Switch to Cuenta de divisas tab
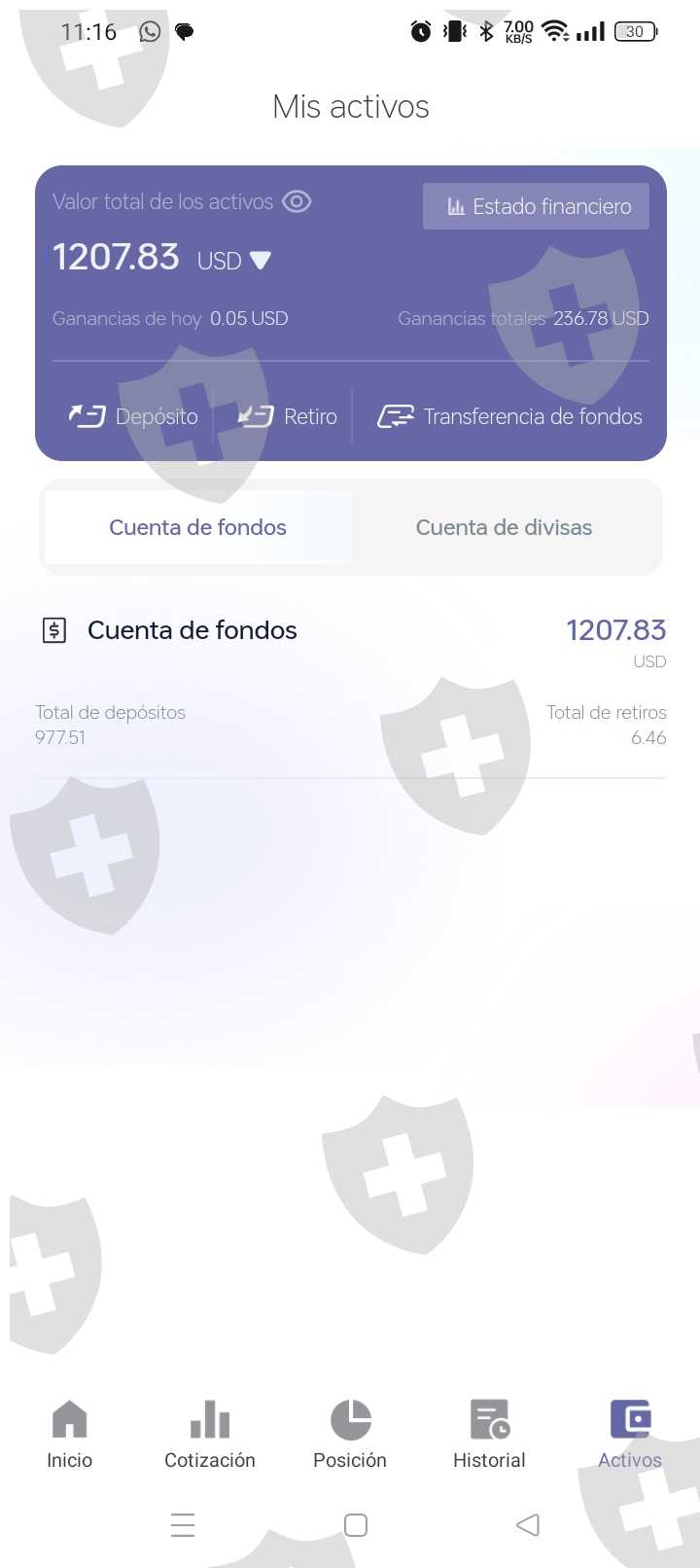The height and width of the screenshot is (1568, 700). pyautogui.click(x=504, y=527)
